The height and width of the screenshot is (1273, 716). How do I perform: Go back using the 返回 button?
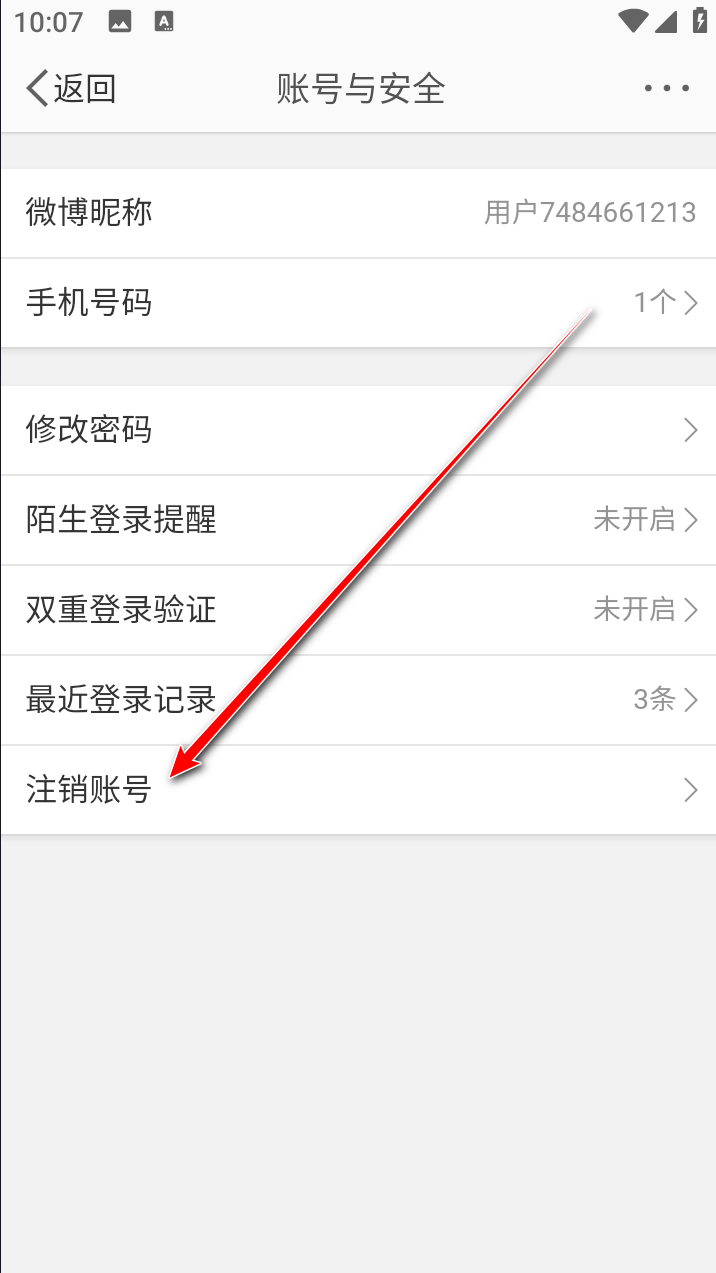click(x=70, y=88)
